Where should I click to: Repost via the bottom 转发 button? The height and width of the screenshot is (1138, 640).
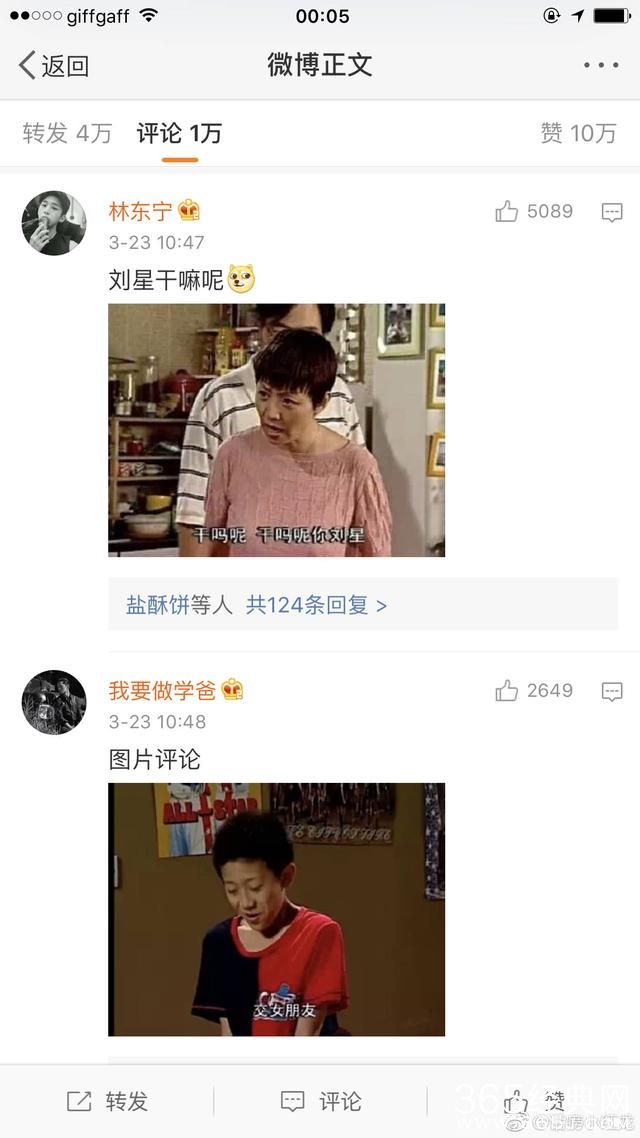pos(107,1101)
